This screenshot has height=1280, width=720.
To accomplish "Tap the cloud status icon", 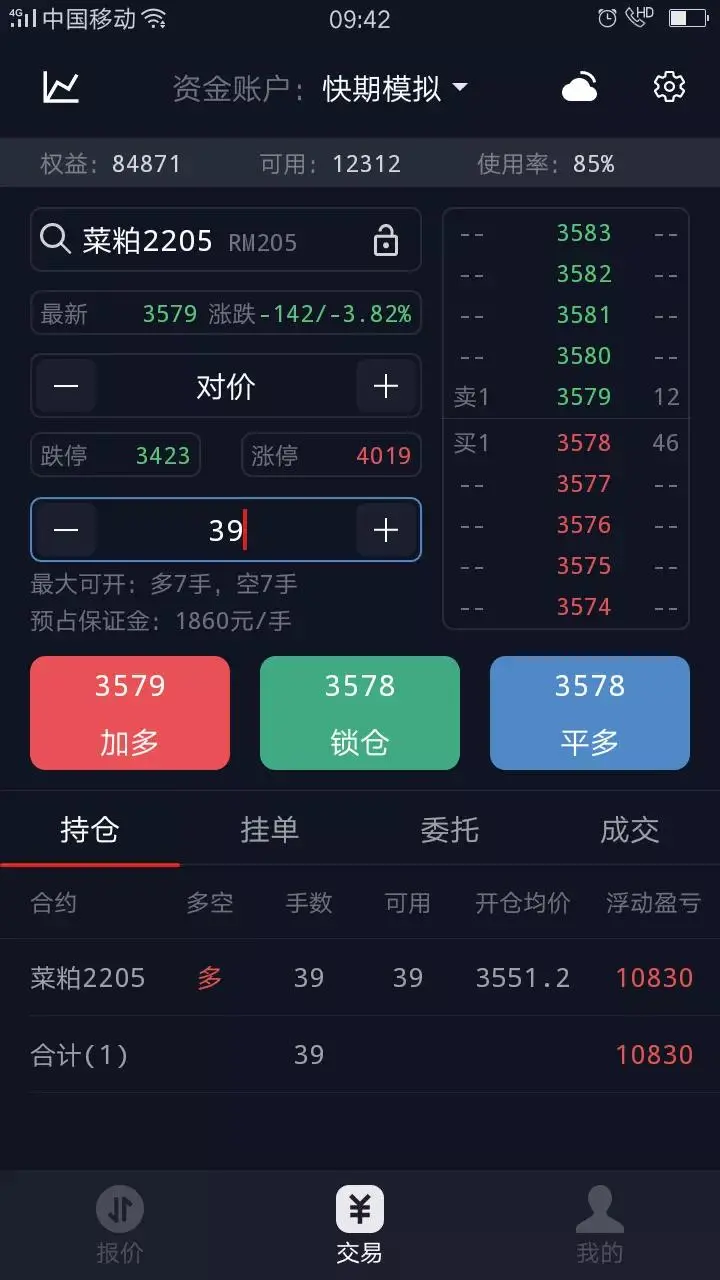I will tap(580, 88).
